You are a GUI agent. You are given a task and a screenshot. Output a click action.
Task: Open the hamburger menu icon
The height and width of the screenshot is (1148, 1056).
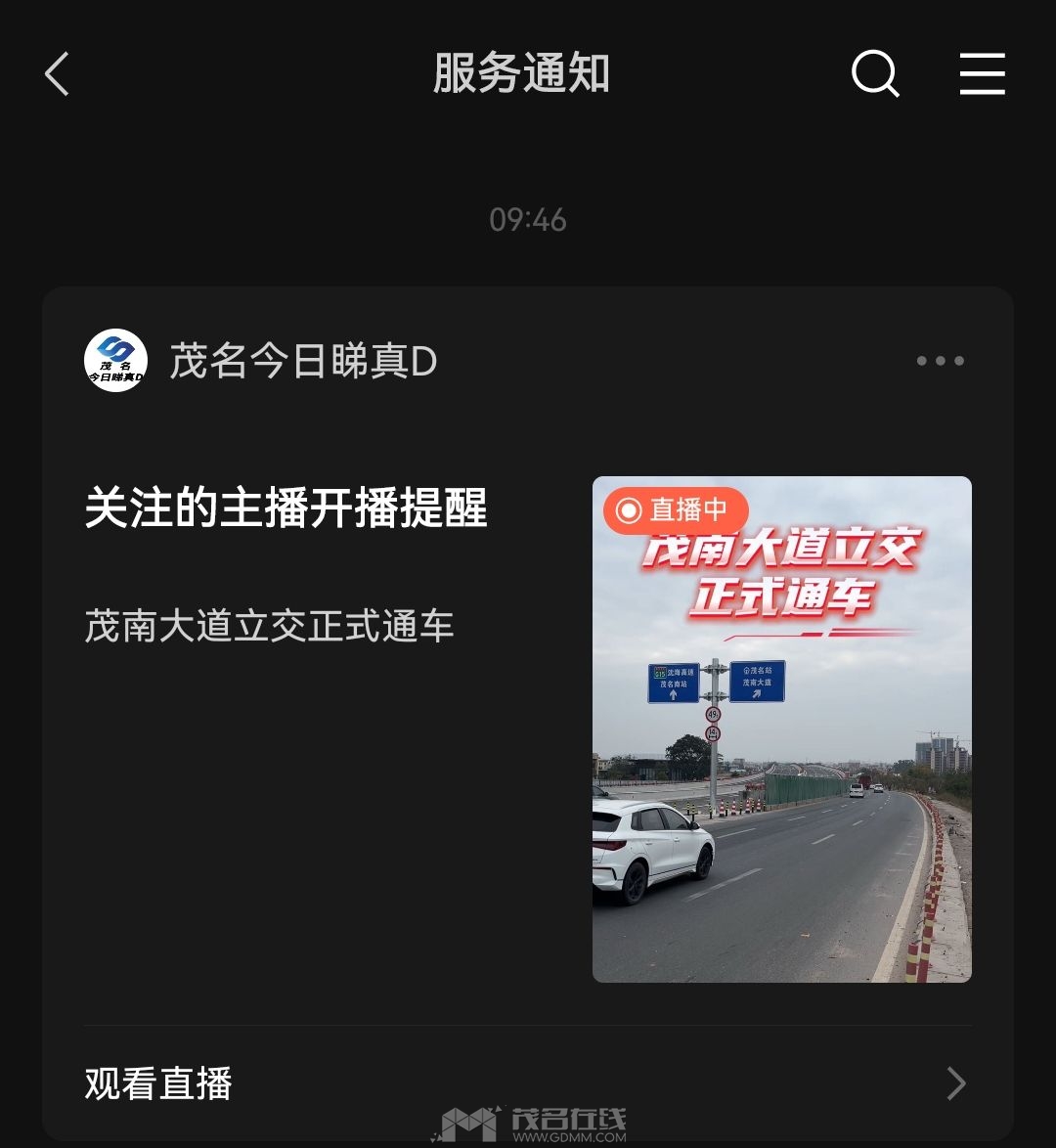pyautogui.click(x=982, y=74)
